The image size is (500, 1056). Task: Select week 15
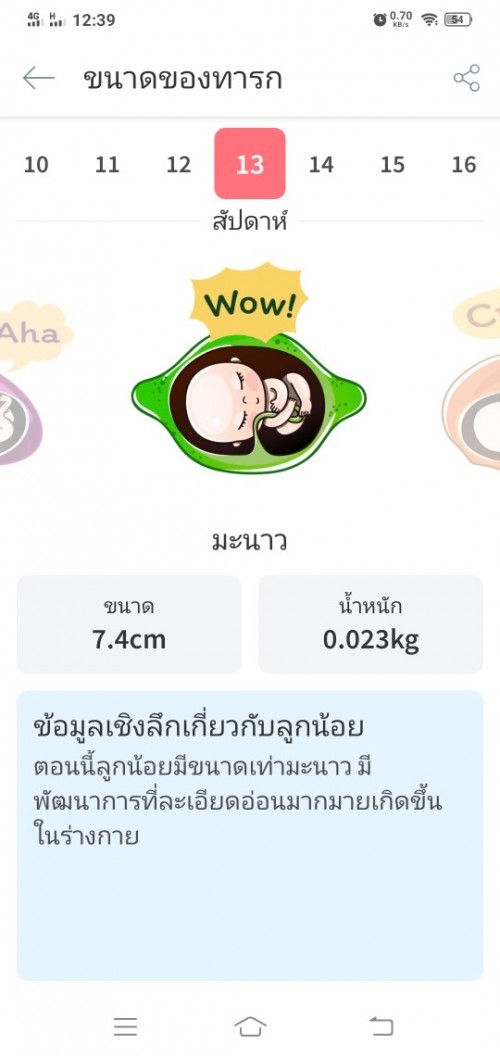tap(393, 164)
